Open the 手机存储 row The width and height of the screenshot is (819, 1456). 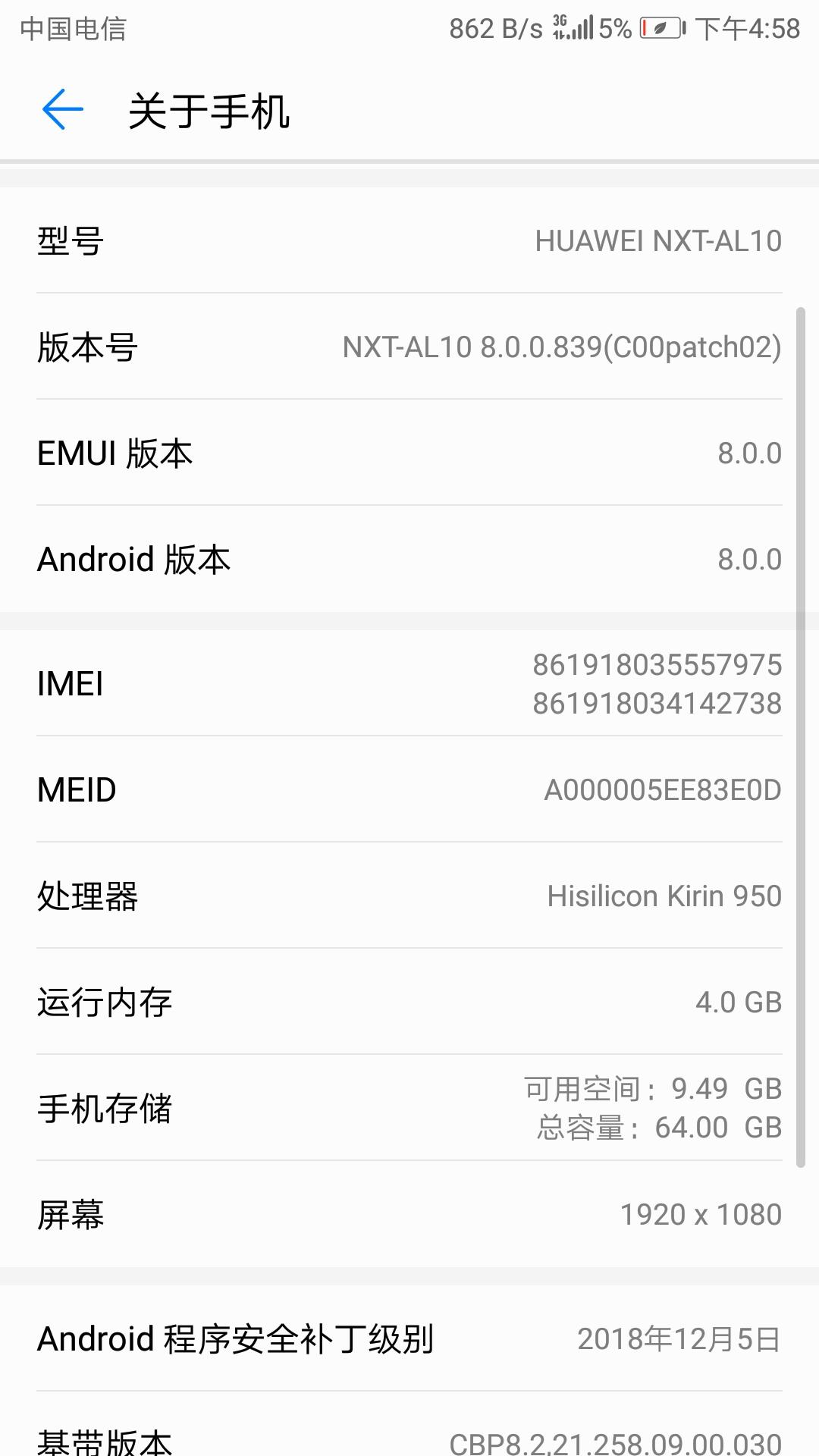409,1108
